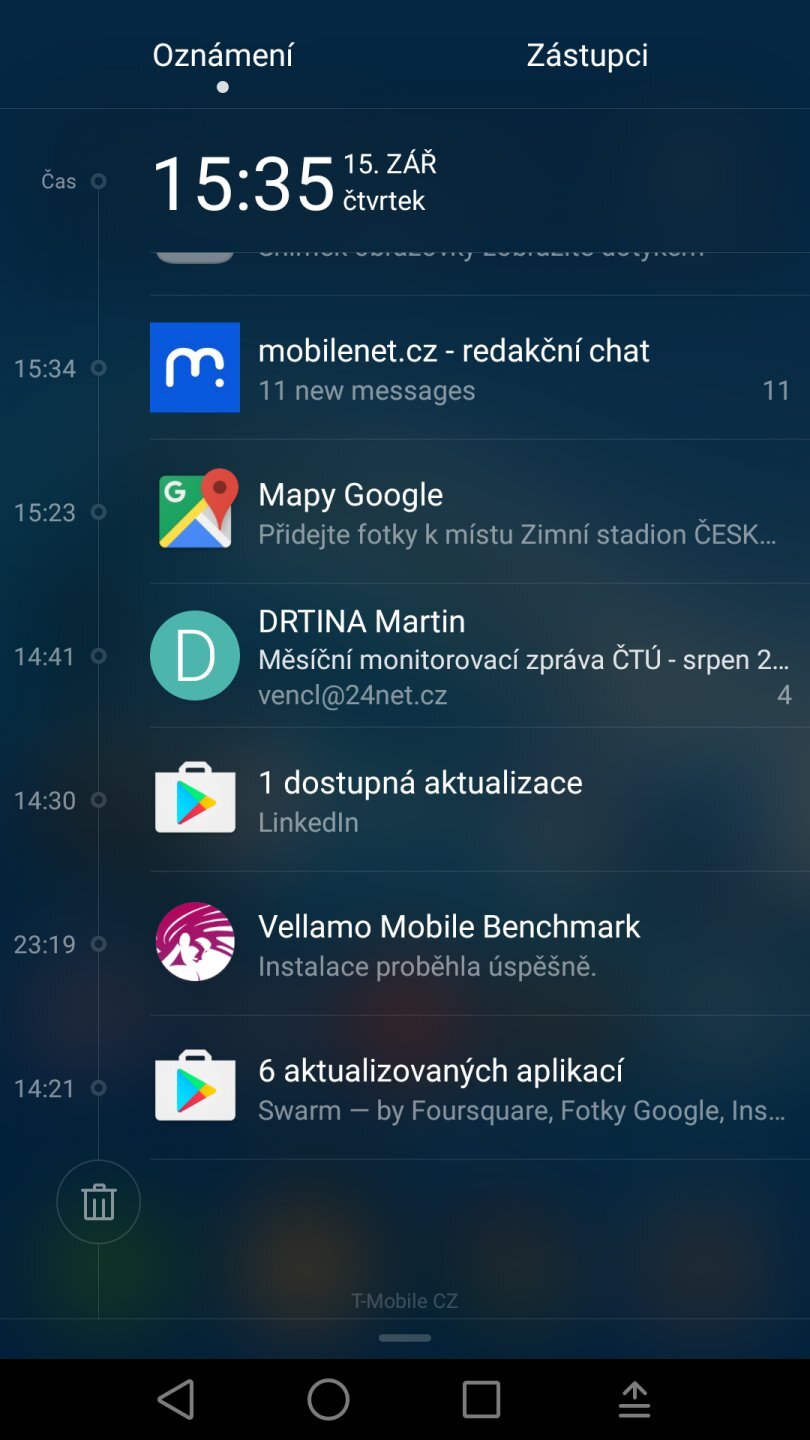Tap the Play Store icon for 6 updated apps
Viewport: 810px width, 1440px height.
coord(194,1085)
